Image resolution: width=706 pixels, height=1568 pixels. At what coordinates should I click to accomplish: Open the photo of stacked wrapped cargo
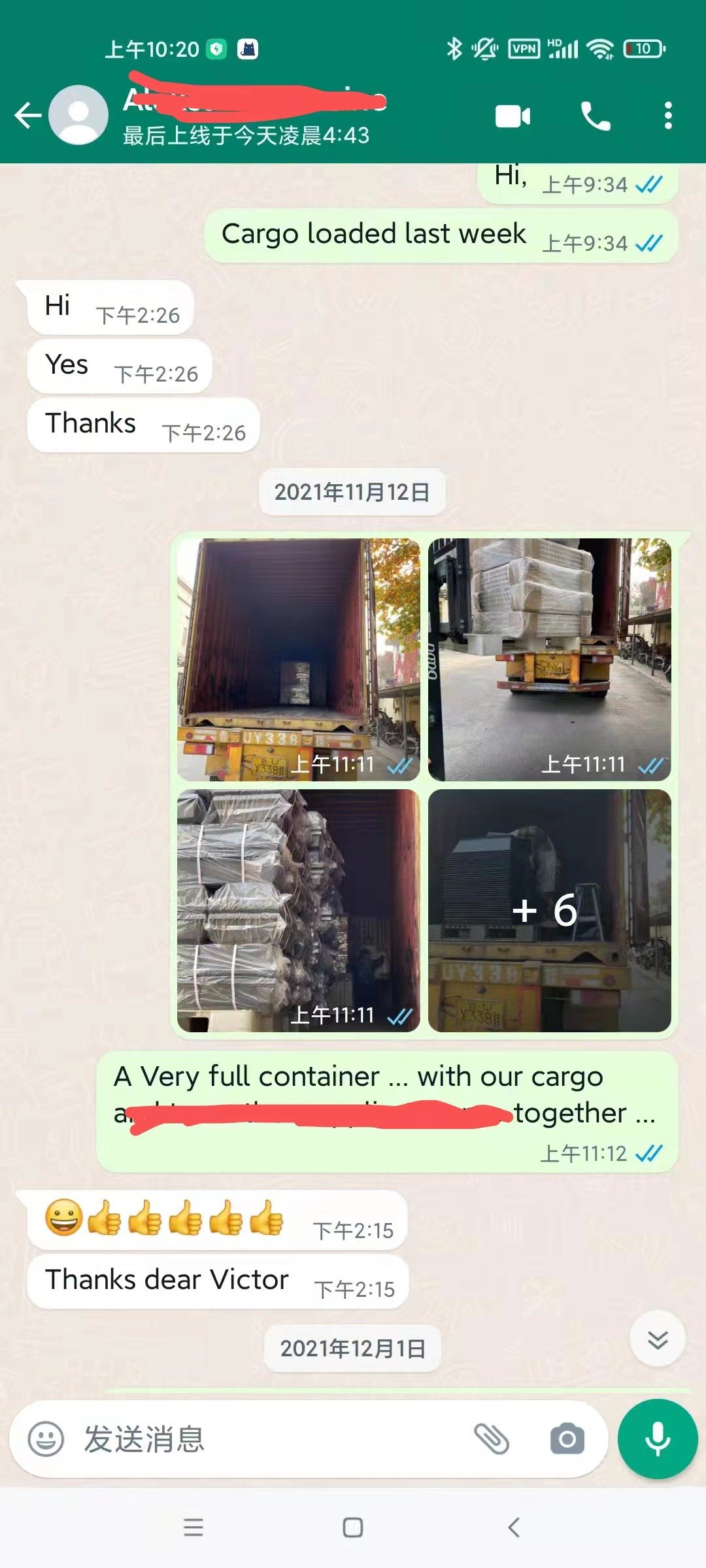click(298, 910)
